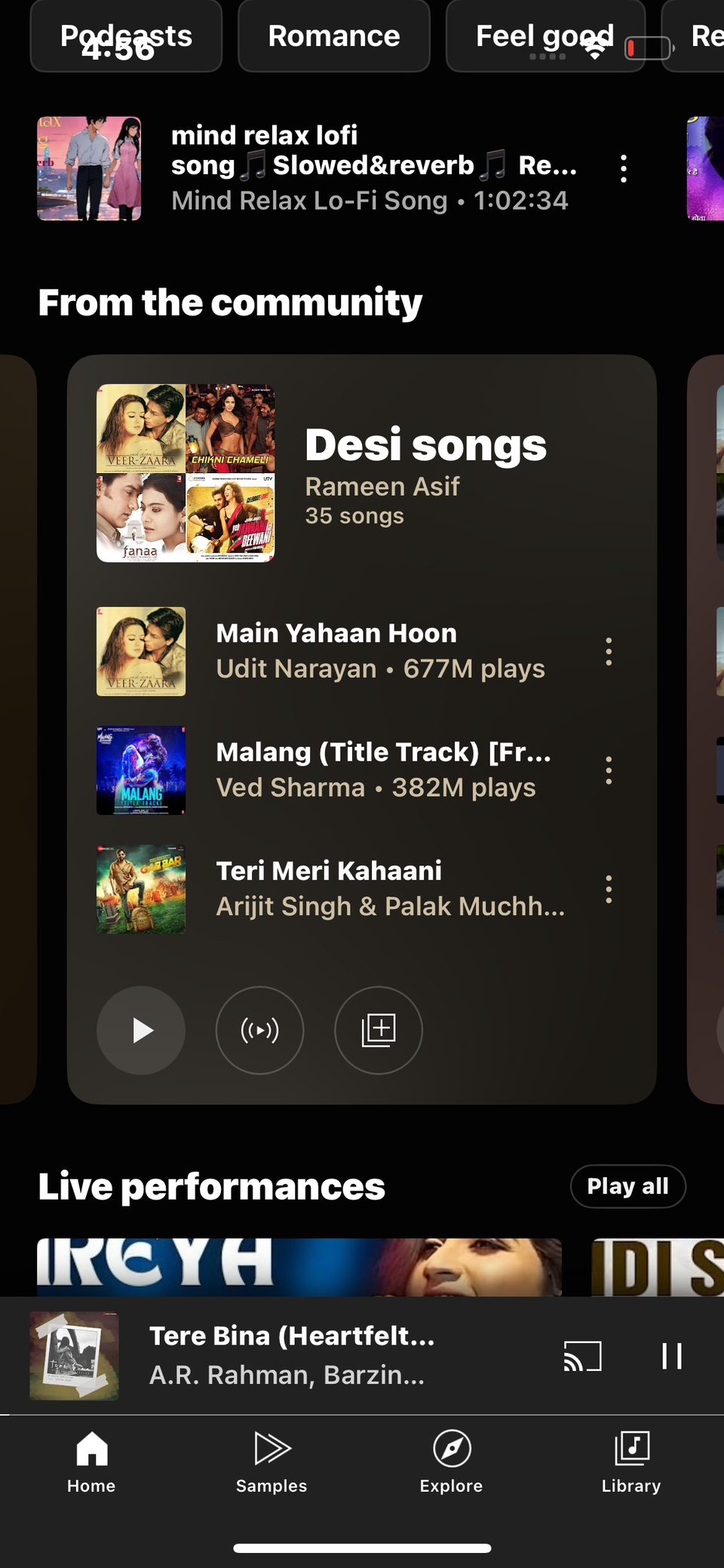724x1568 pixels.
Task: Switch to the Romance category
Action: point(333,35)
